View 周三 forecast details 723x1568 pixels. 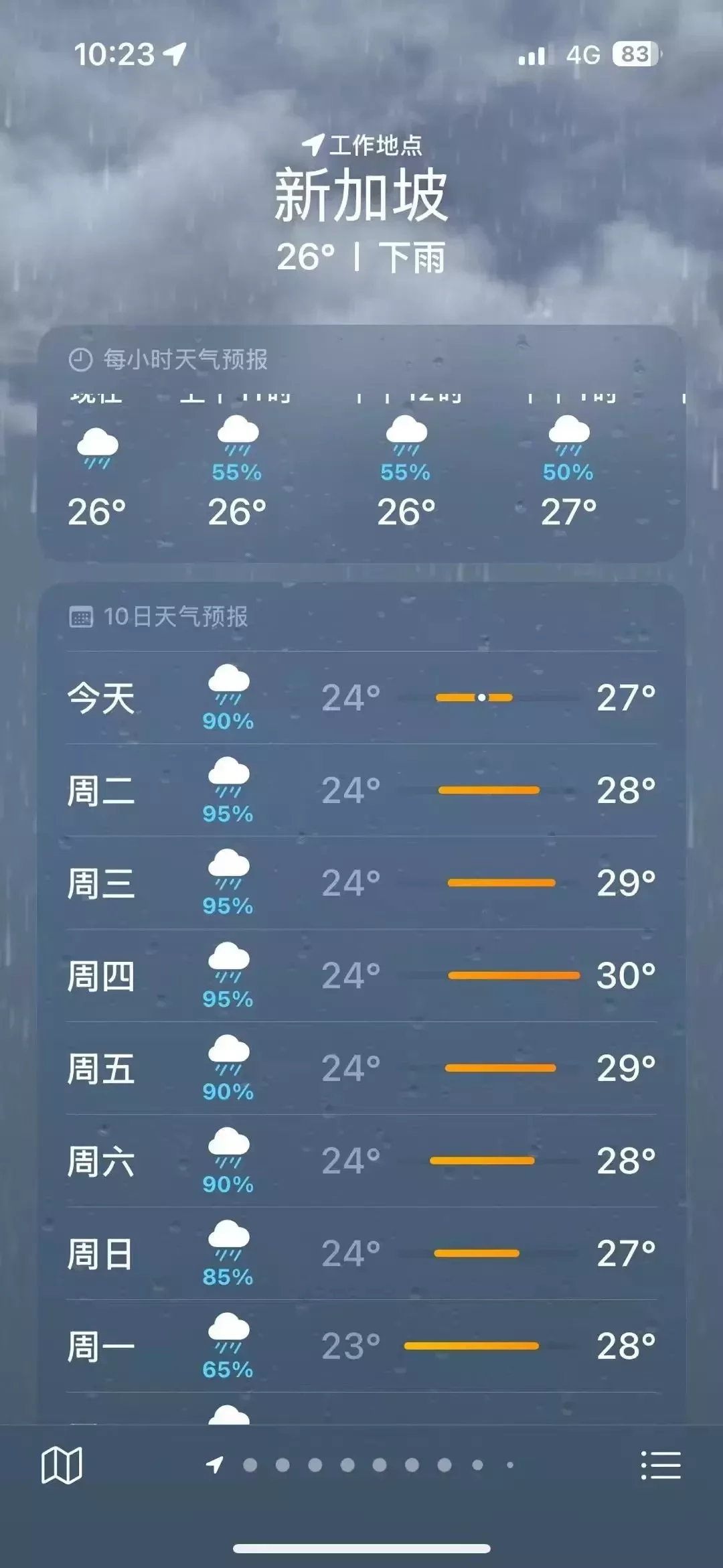[x=361, y=883]
